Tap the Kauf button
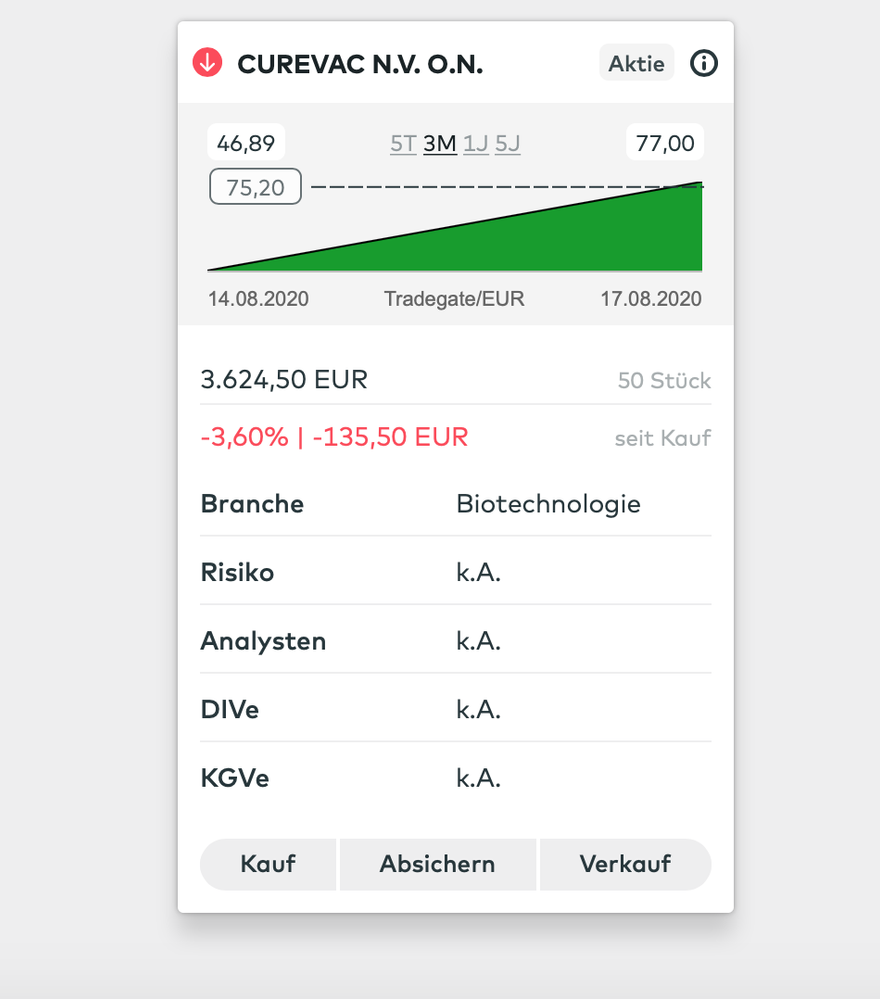This screenshot has height=999, width=880. pos(268,864)
